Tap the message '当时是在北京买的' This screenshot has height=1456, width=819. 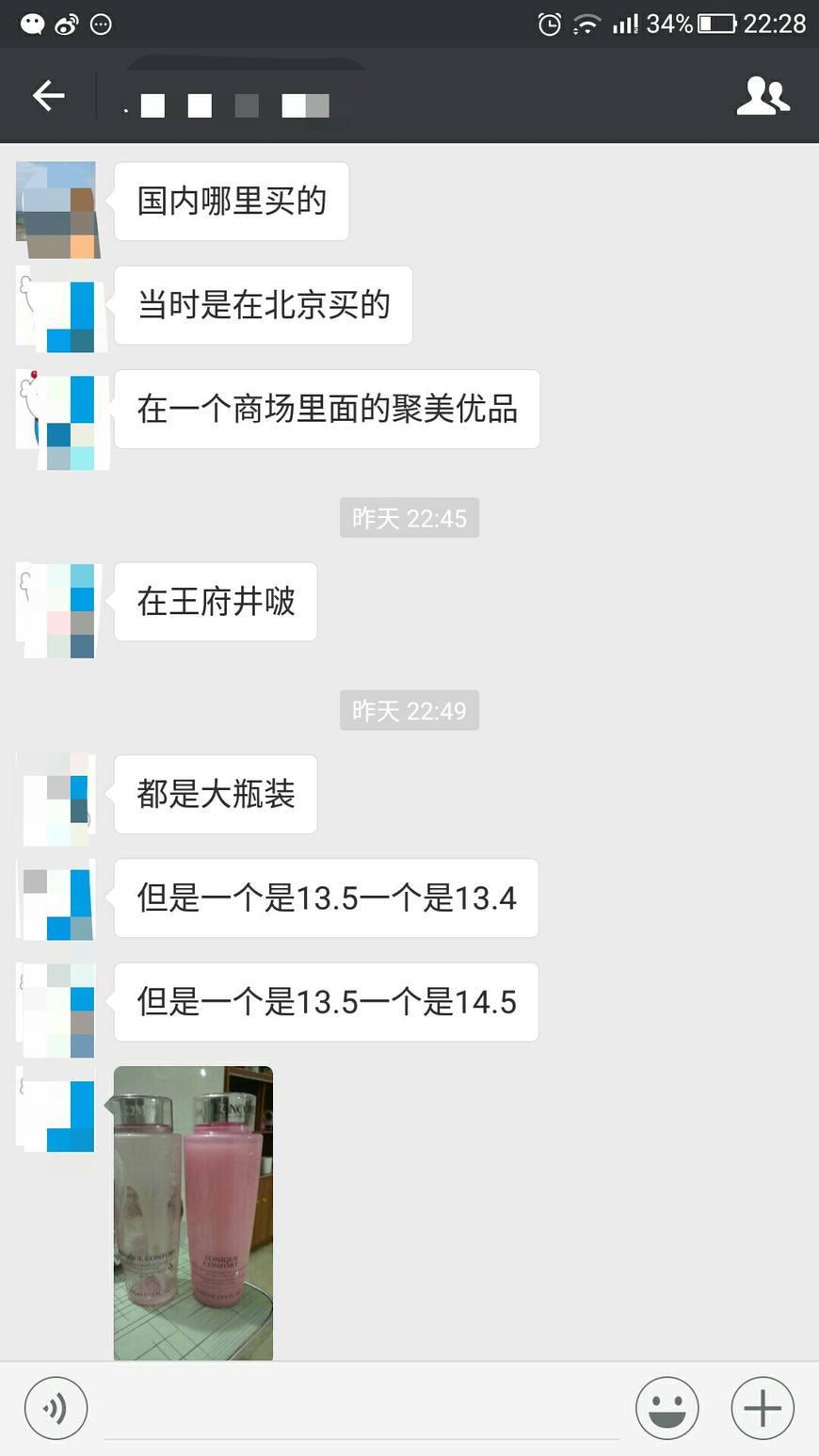264,305
